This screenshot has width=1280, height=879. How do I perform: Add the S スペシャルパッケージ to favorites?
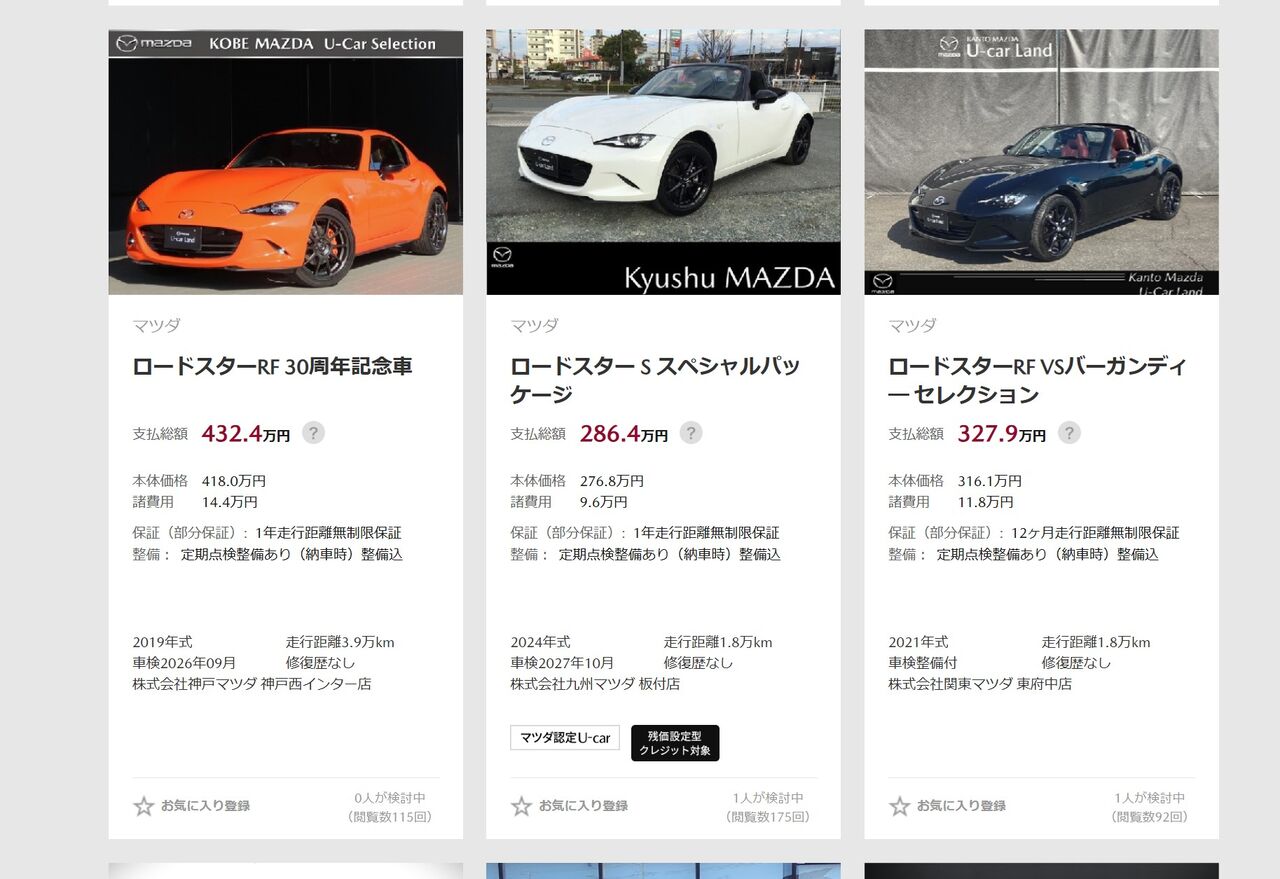[570, 806]
